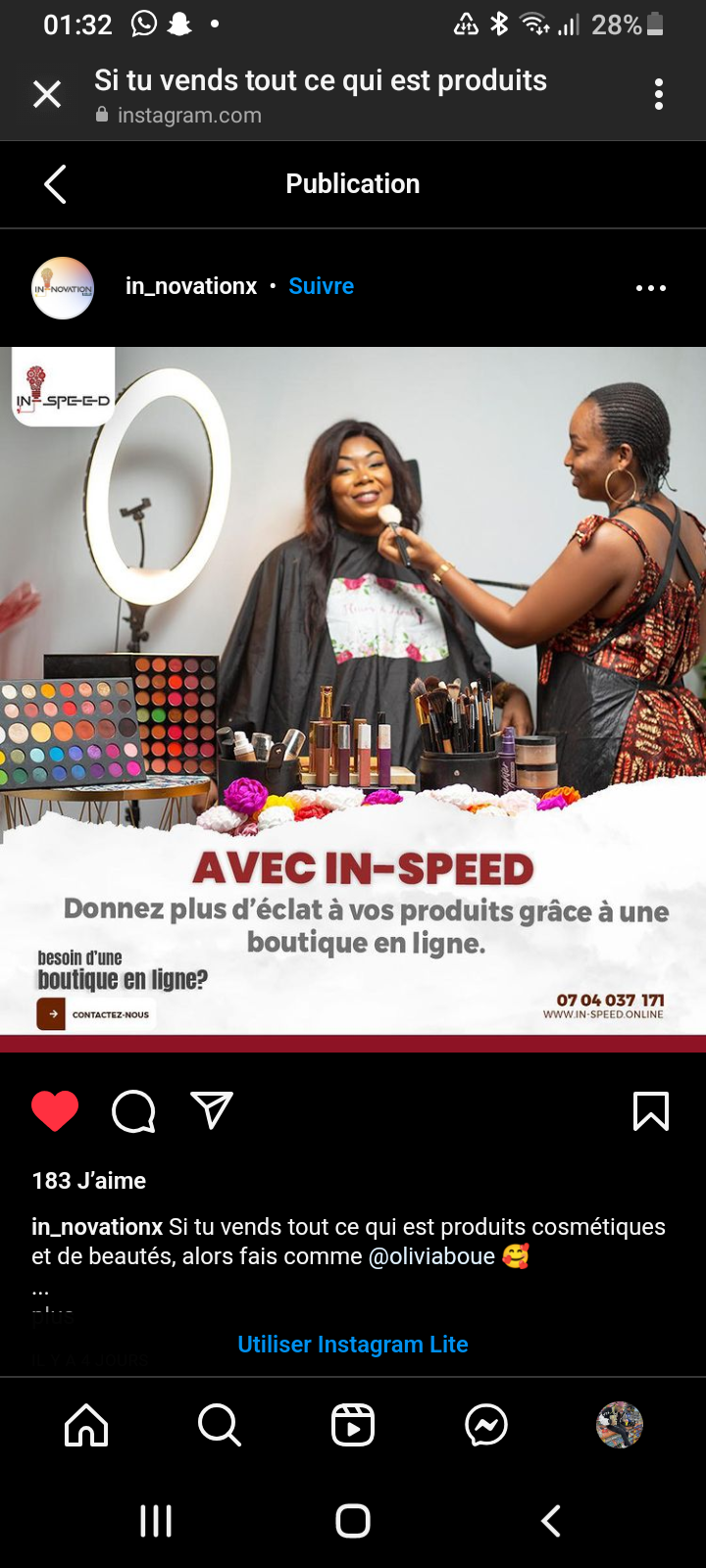Open the browser overflow menu
The image size is (706, 1568).
[659, 94]
